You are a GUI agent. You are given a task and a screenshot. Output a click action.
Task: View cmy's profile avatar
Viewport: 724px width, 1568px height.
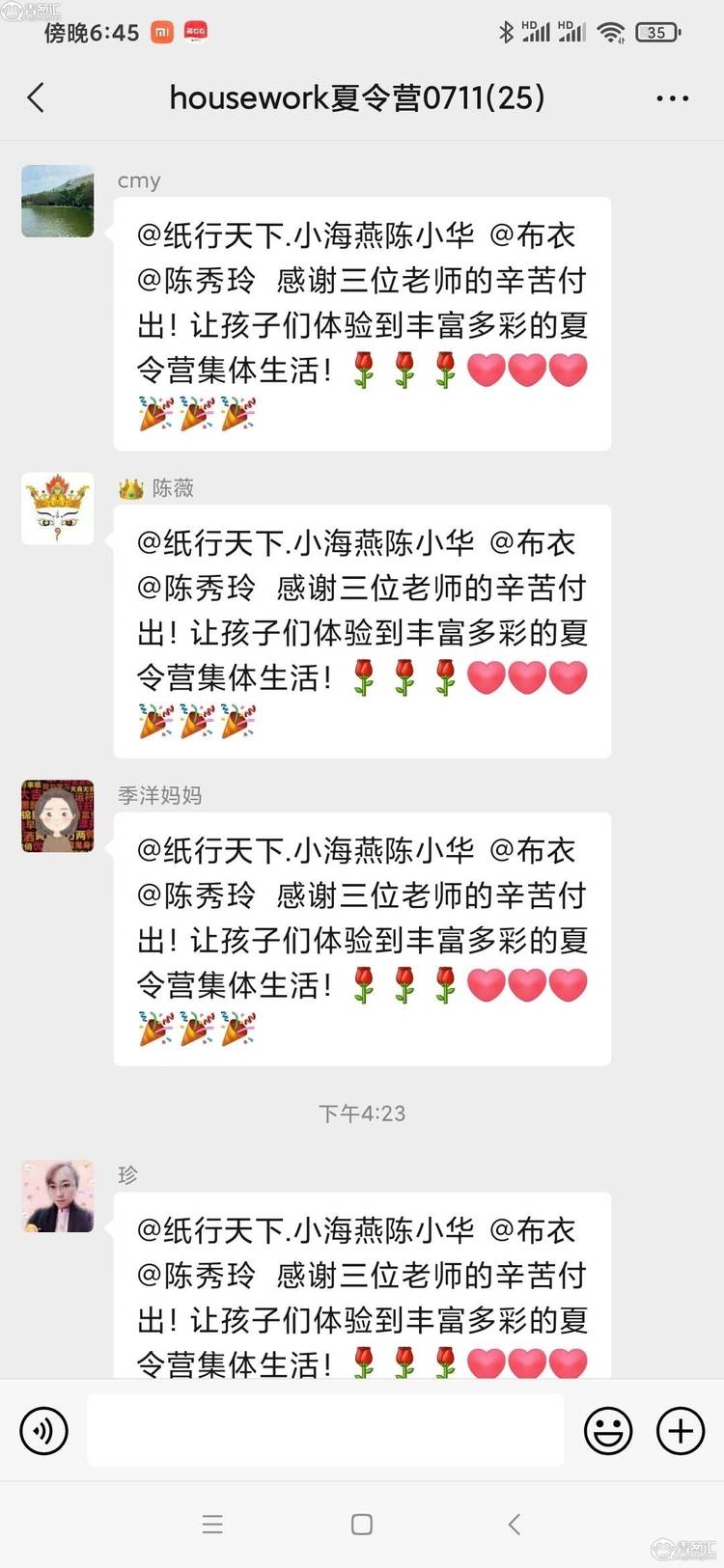point(58,201)
